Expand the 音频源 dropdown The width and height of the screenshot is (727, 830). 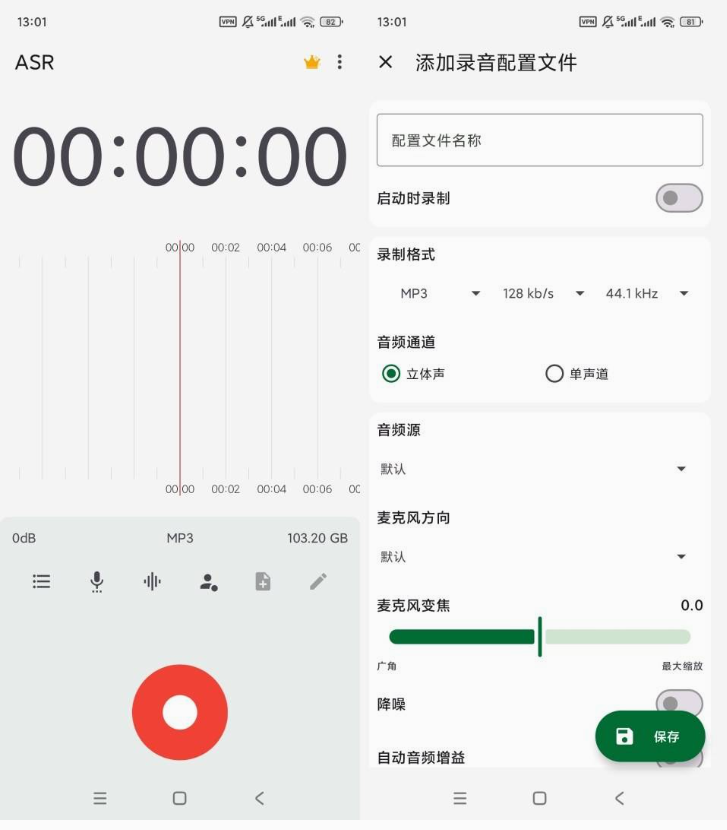point(534,469)
